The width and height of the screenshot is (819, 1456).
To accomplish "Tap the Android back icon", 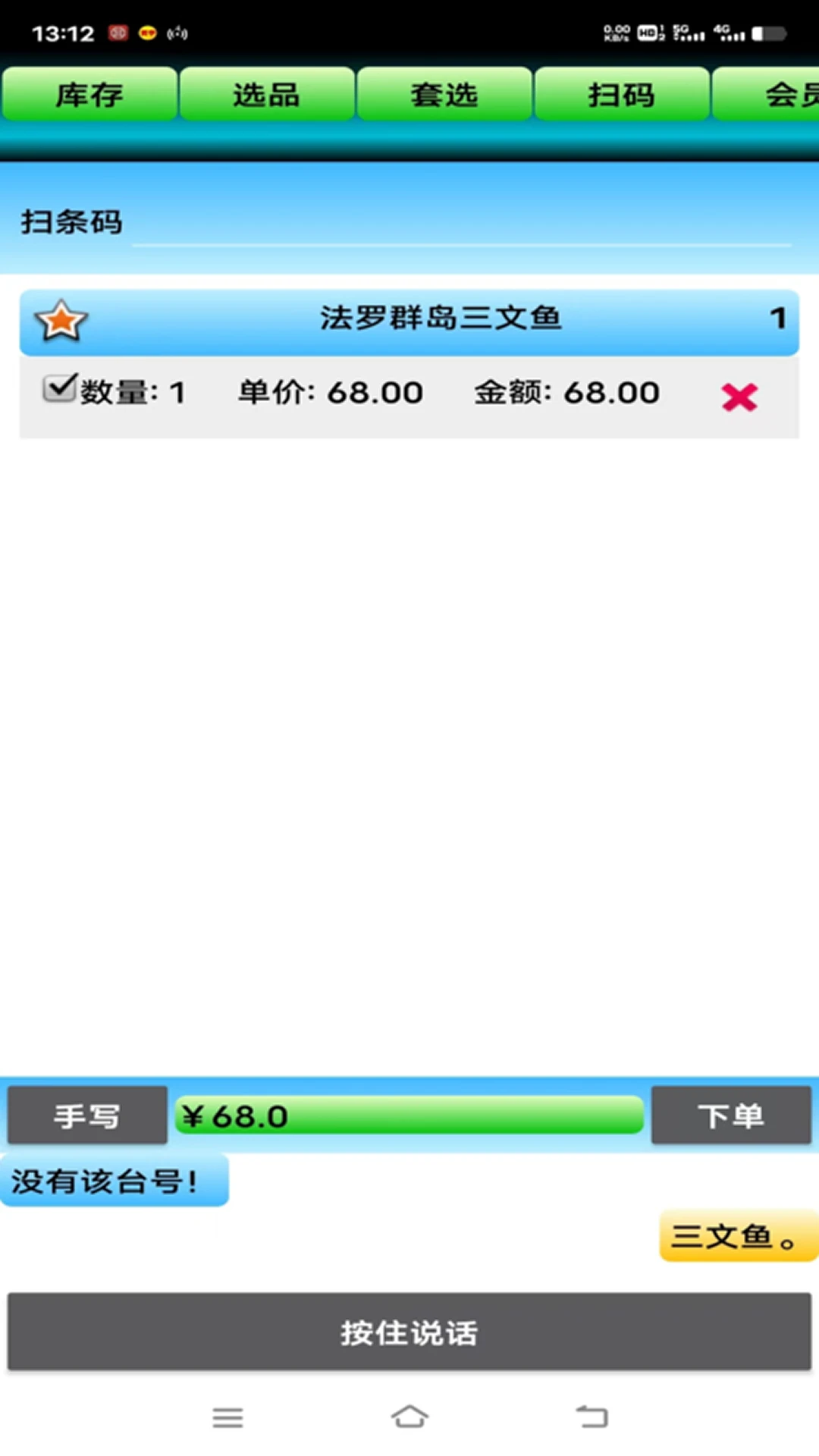I will click(x=593, y=1417).
